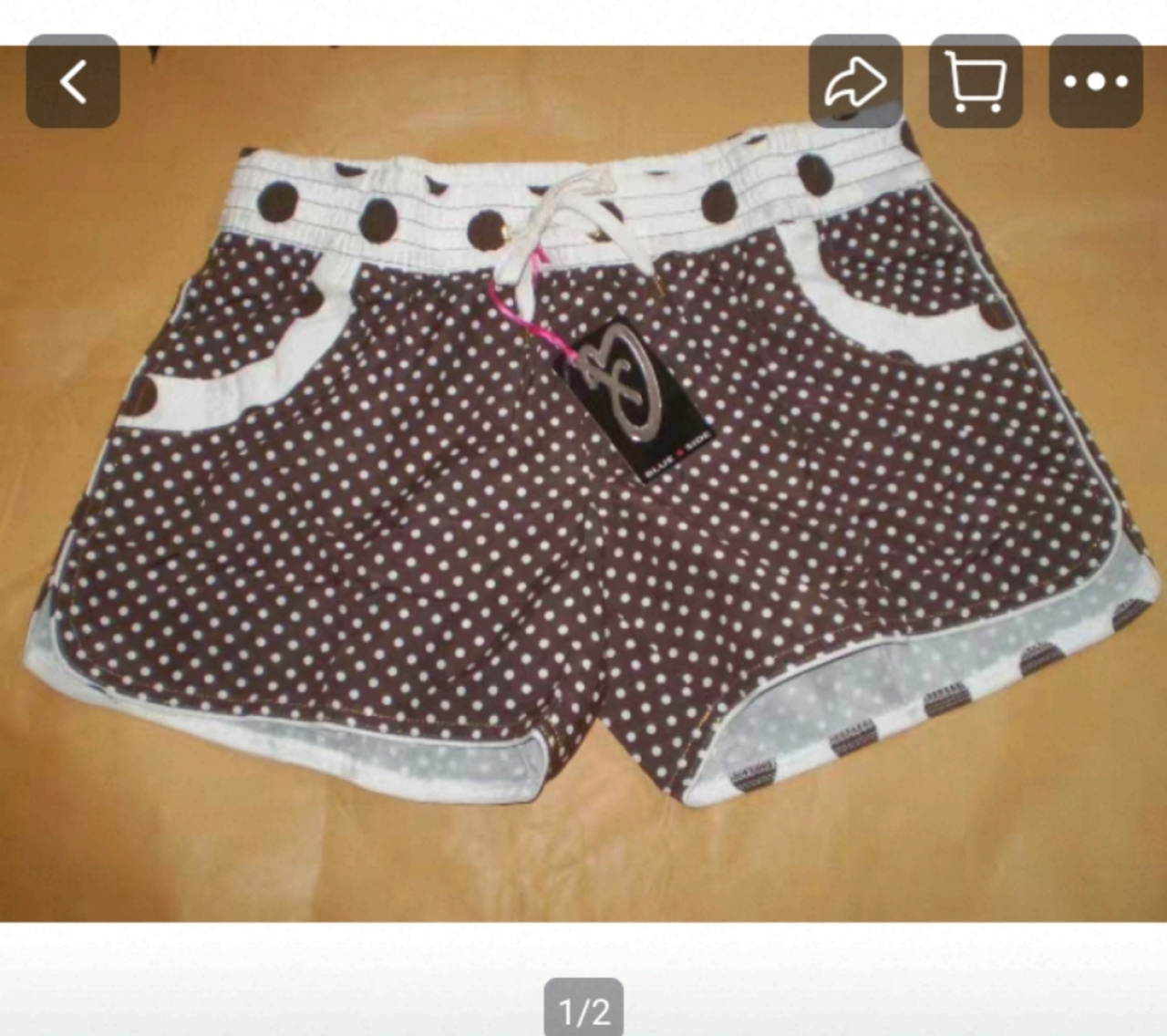Share this polka dot shorts listing

tap(855, 82)
